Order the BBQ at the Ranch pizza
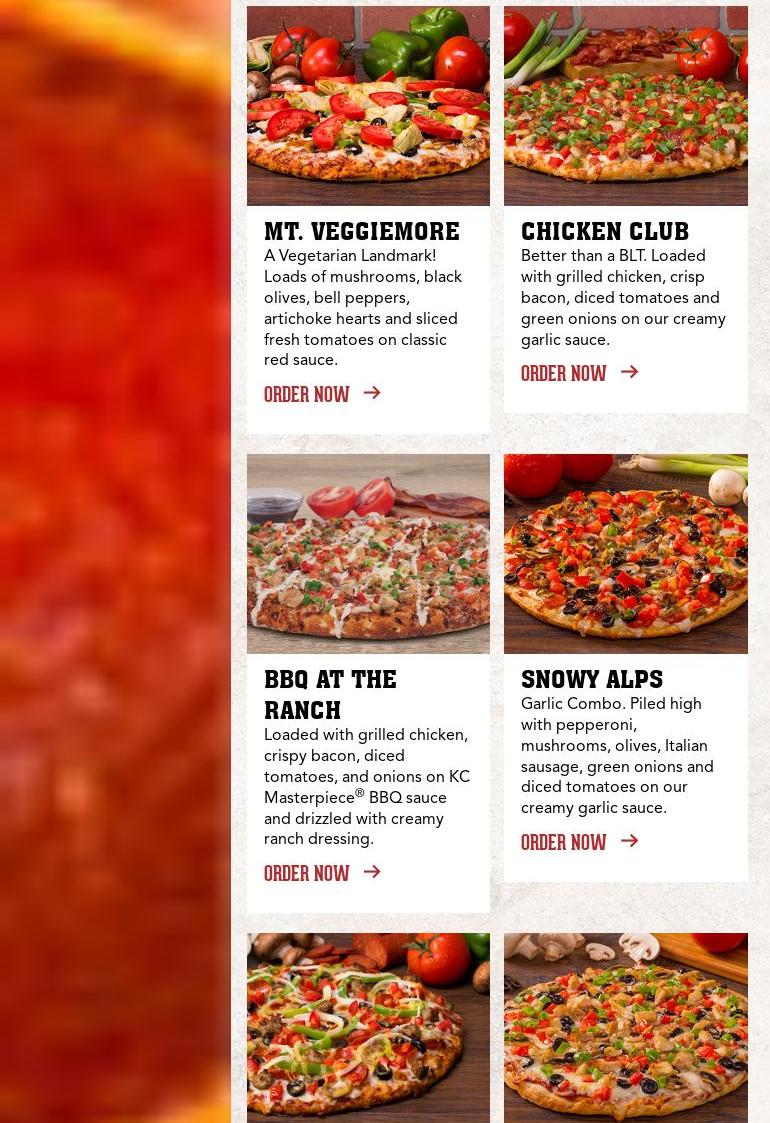Viewport: 770px width, 1123px height. pyautogui.click(x=321, y=873)
